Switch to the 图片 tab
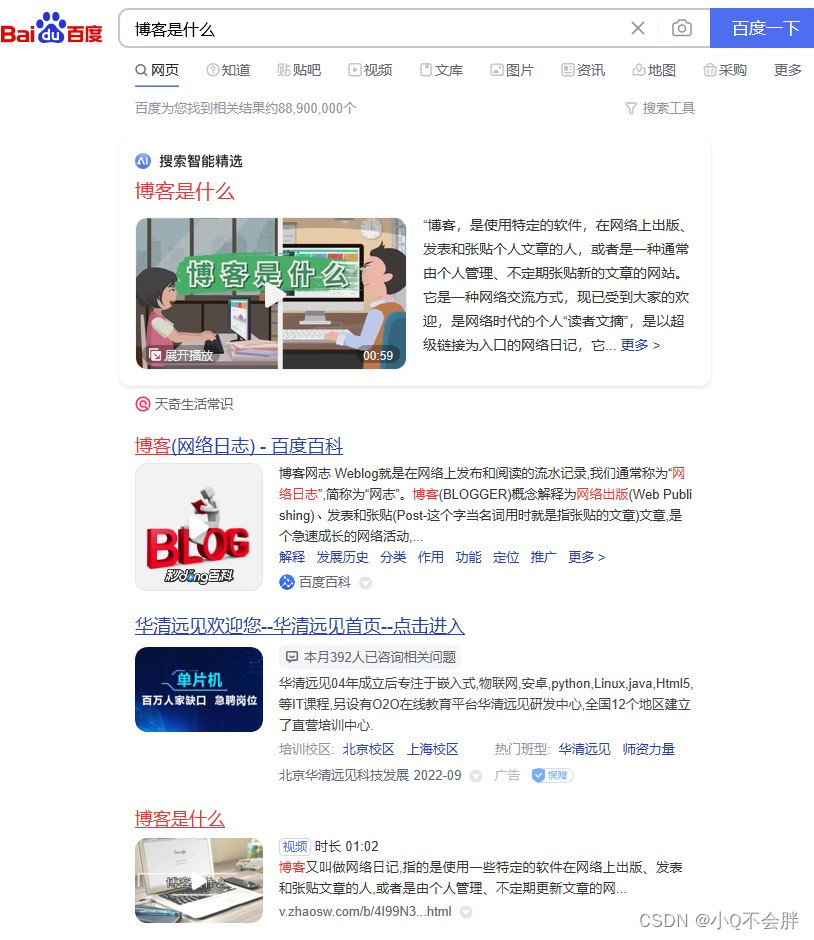This screenshot has width=814, height=940. coord(512,70)
